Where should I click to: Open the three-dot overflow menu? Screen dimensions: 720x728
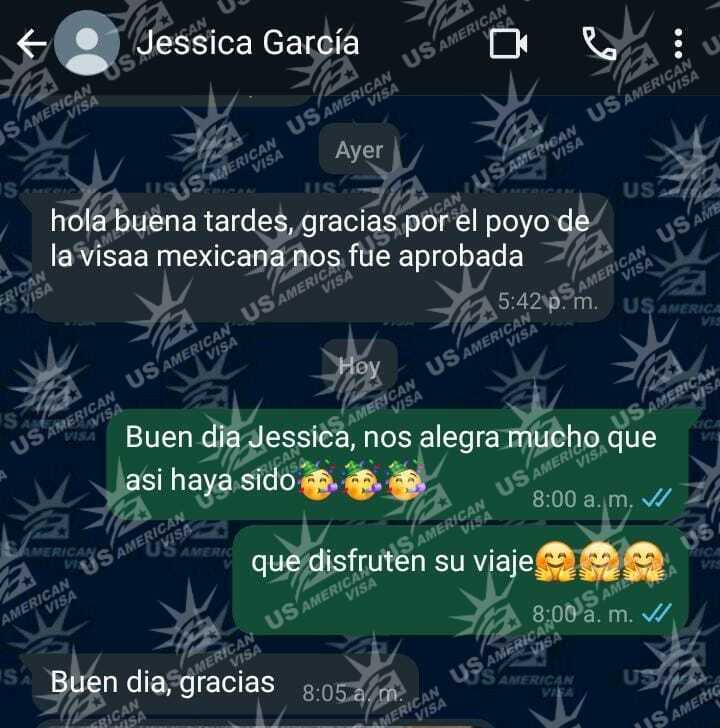coord(679,44)
